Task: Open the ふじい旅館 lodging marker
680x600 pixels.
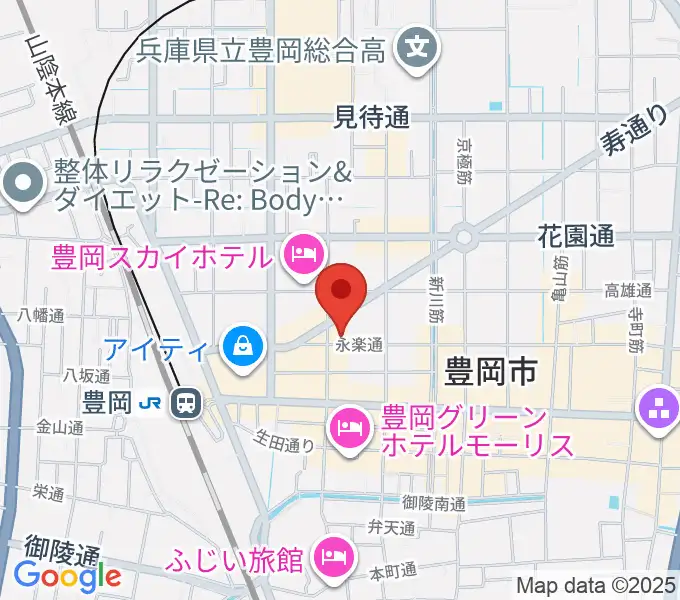Action: click(x=332, y=558)
